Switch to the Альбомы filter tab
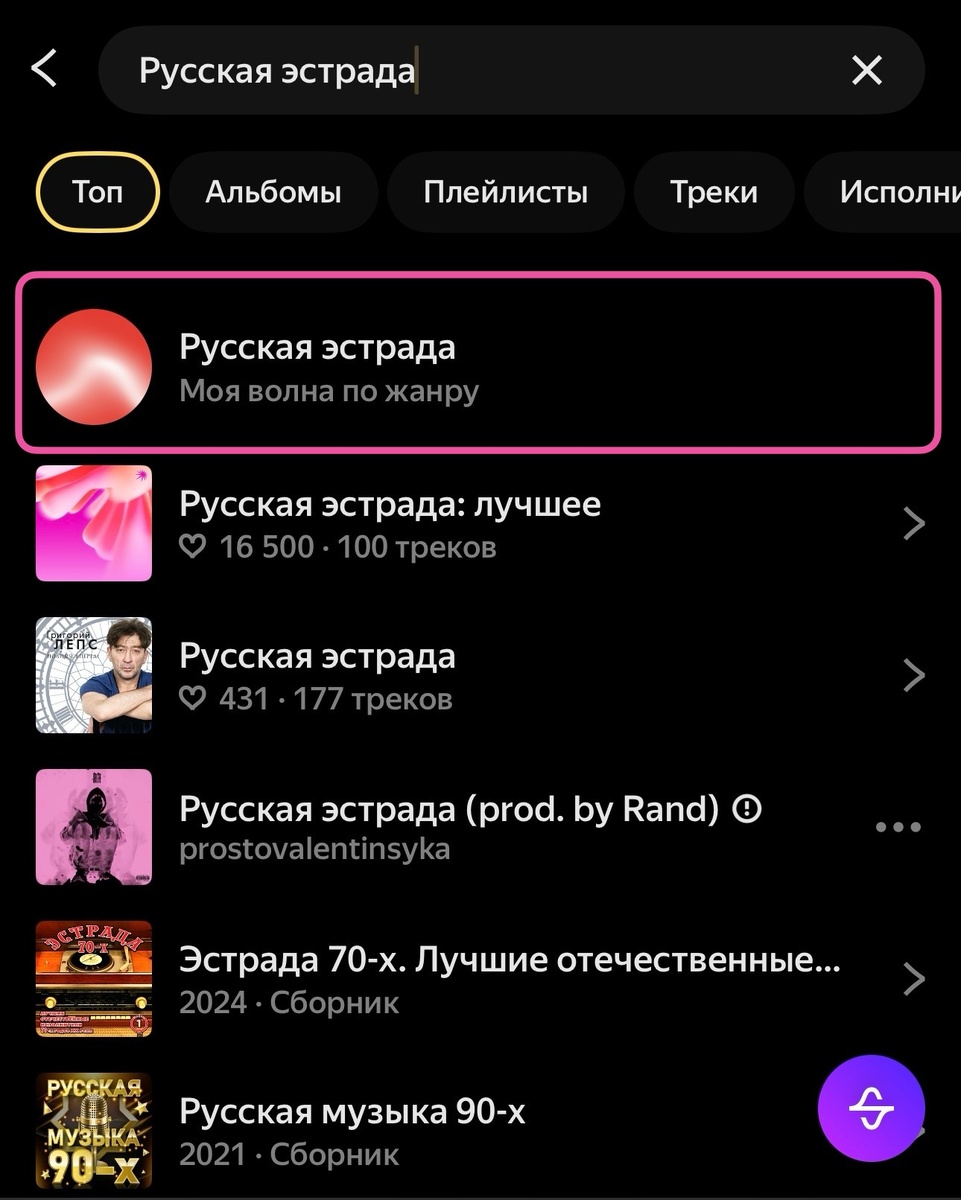Viewport: 961px width, 1200px height. pos(273,192)
